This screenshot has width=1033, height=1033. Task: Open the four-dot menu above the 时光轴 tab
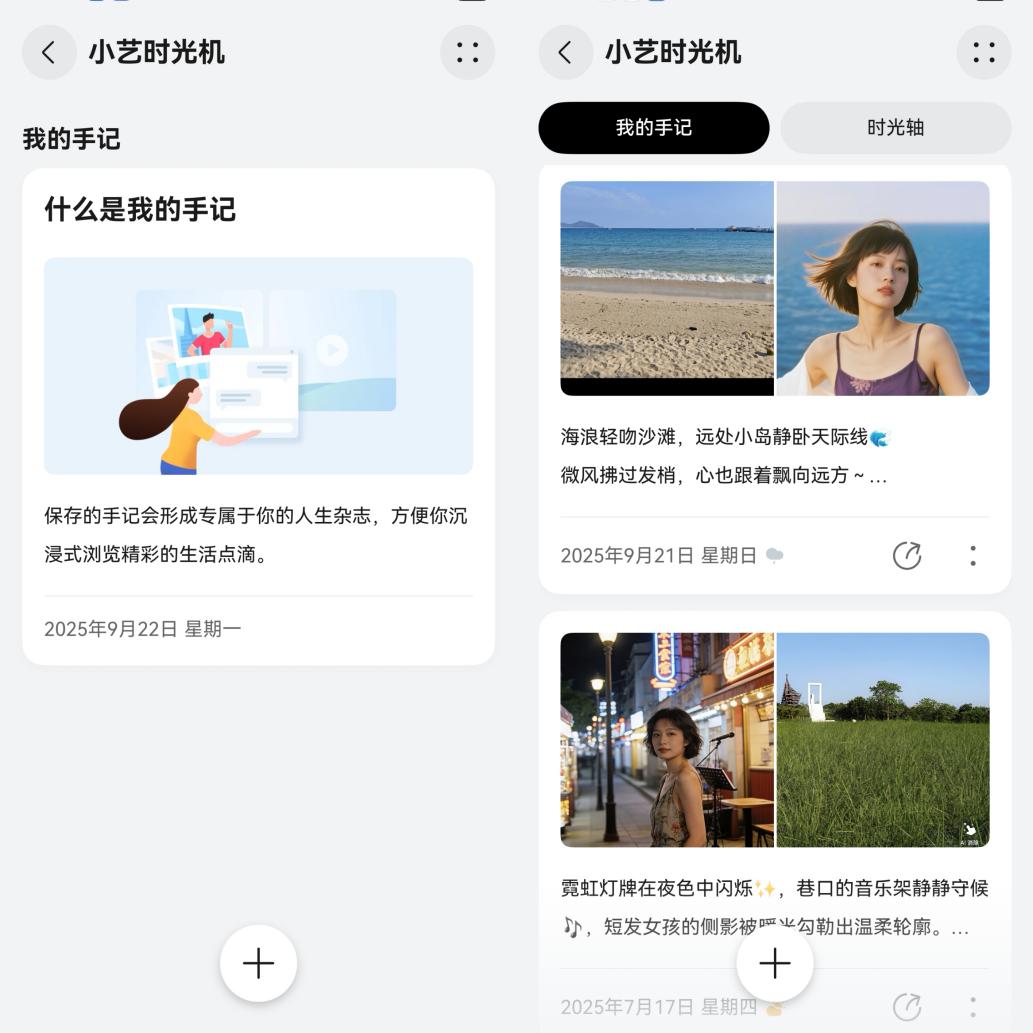(983, 52)
